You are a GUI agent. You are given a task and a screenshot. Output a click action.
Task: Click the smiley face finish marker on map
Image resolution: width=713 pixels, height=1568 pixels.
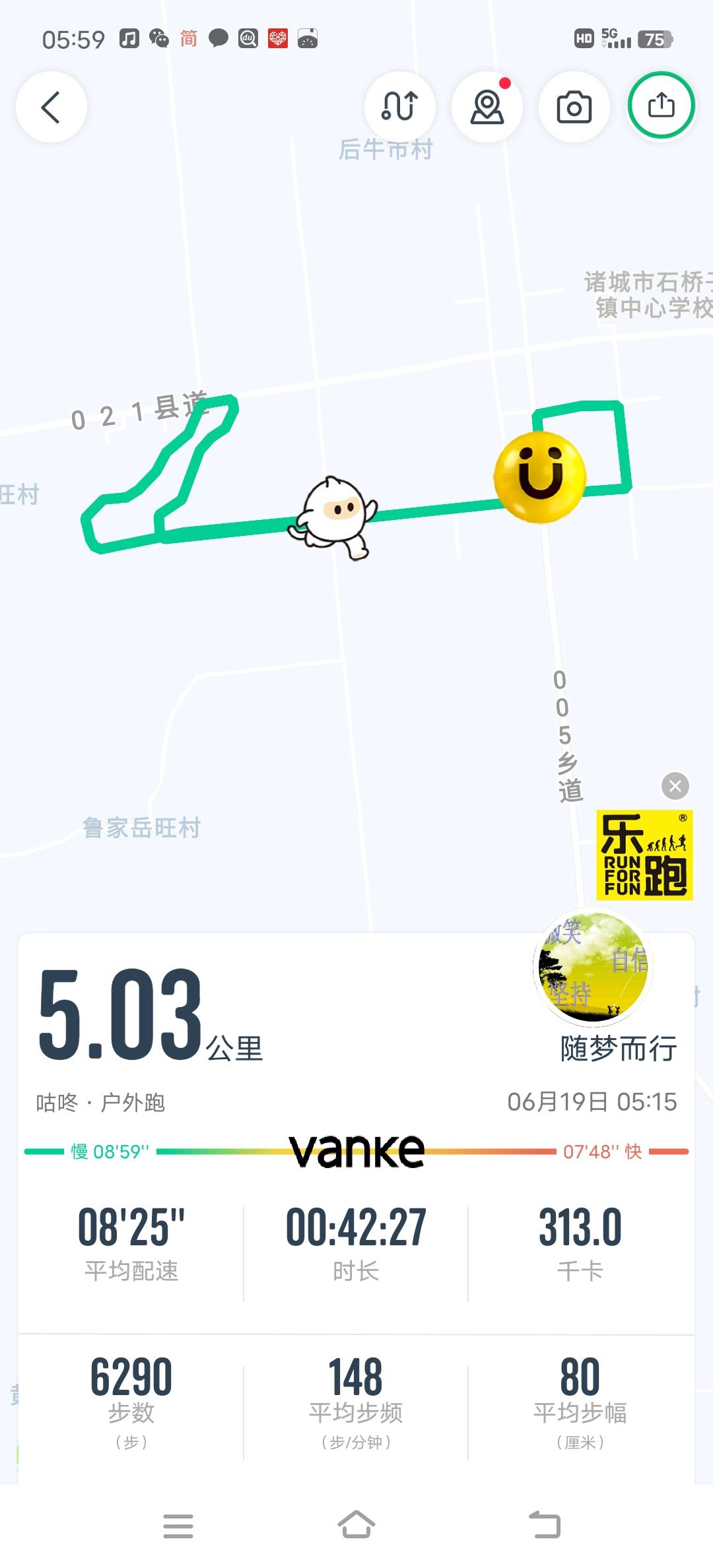pyautogui.click(x=539, y=476)
